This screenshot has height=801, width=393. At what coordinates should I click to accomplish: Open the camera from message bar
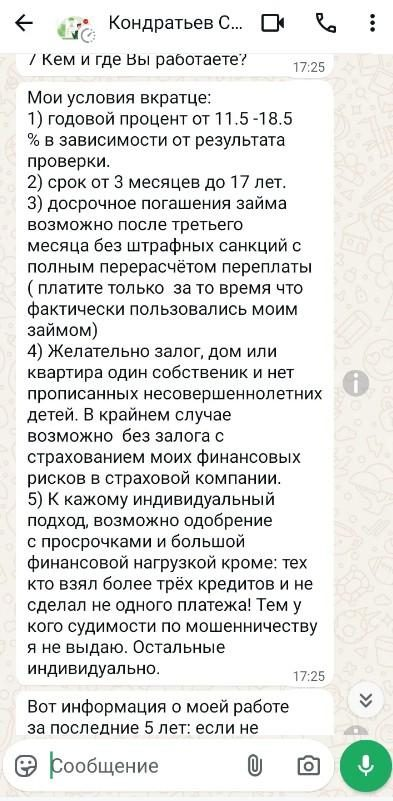click(309, 766)
